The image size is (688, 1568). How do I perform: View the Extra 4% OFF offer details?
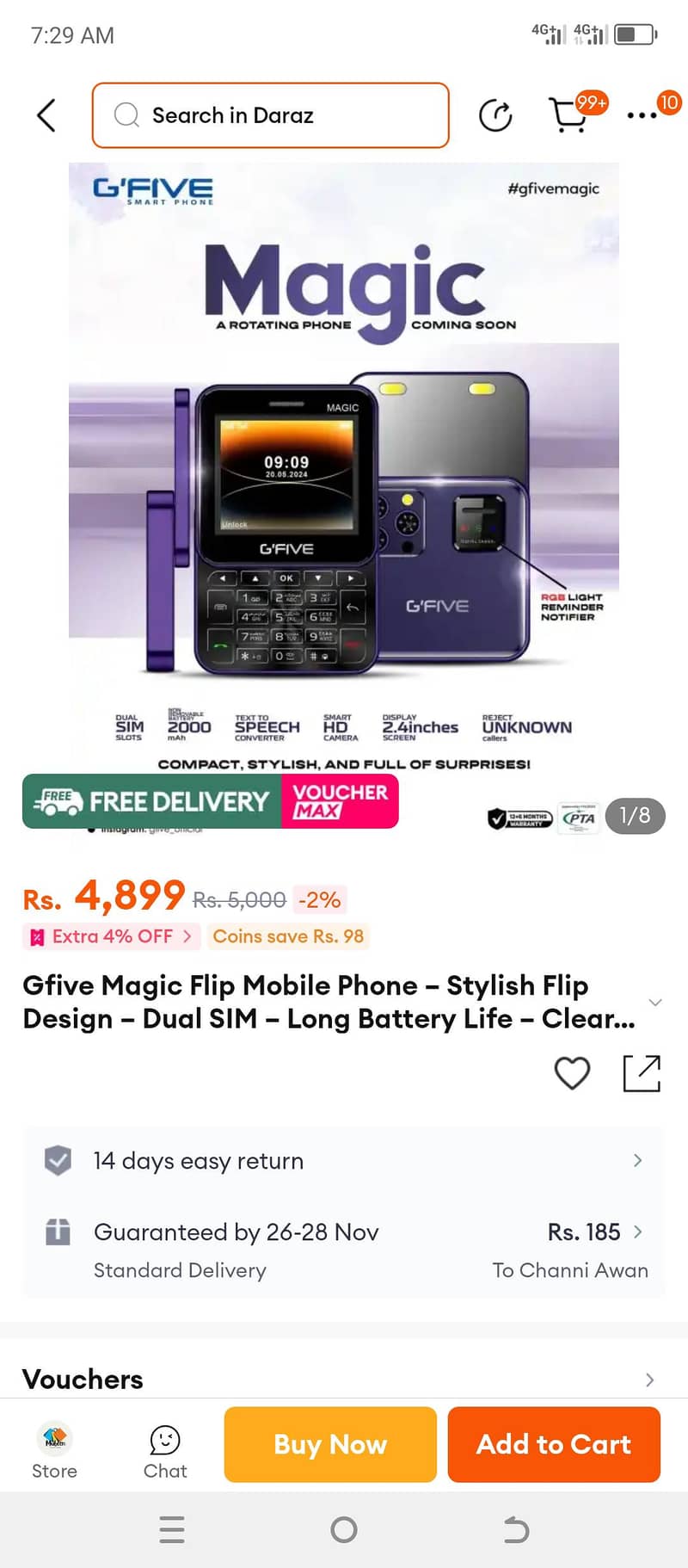[110, 936]
